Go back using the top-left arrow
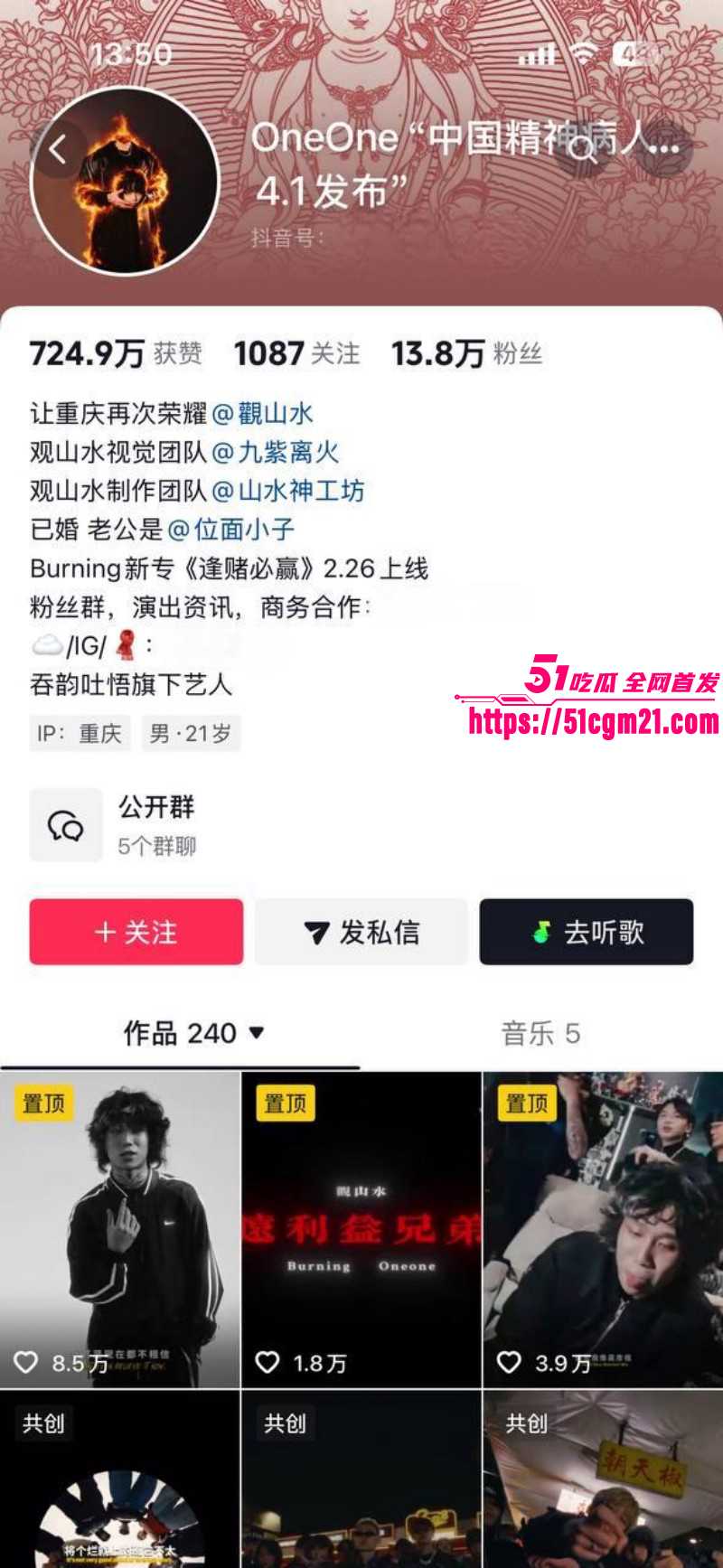The height and width of the screenshot is (1568, 723). click(59, 149)
